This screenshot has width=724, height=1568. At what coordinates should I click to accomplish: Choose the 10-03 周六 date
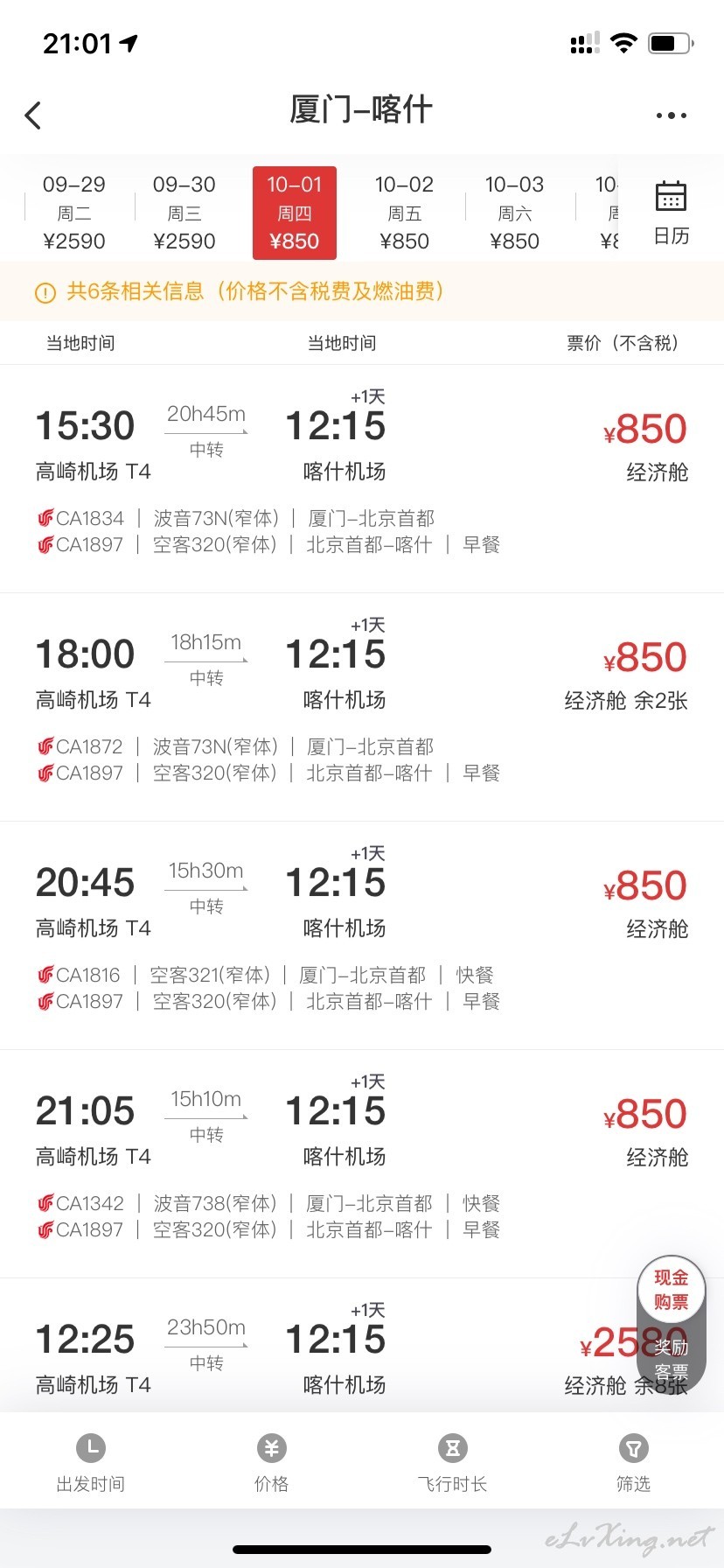point(514,213)
